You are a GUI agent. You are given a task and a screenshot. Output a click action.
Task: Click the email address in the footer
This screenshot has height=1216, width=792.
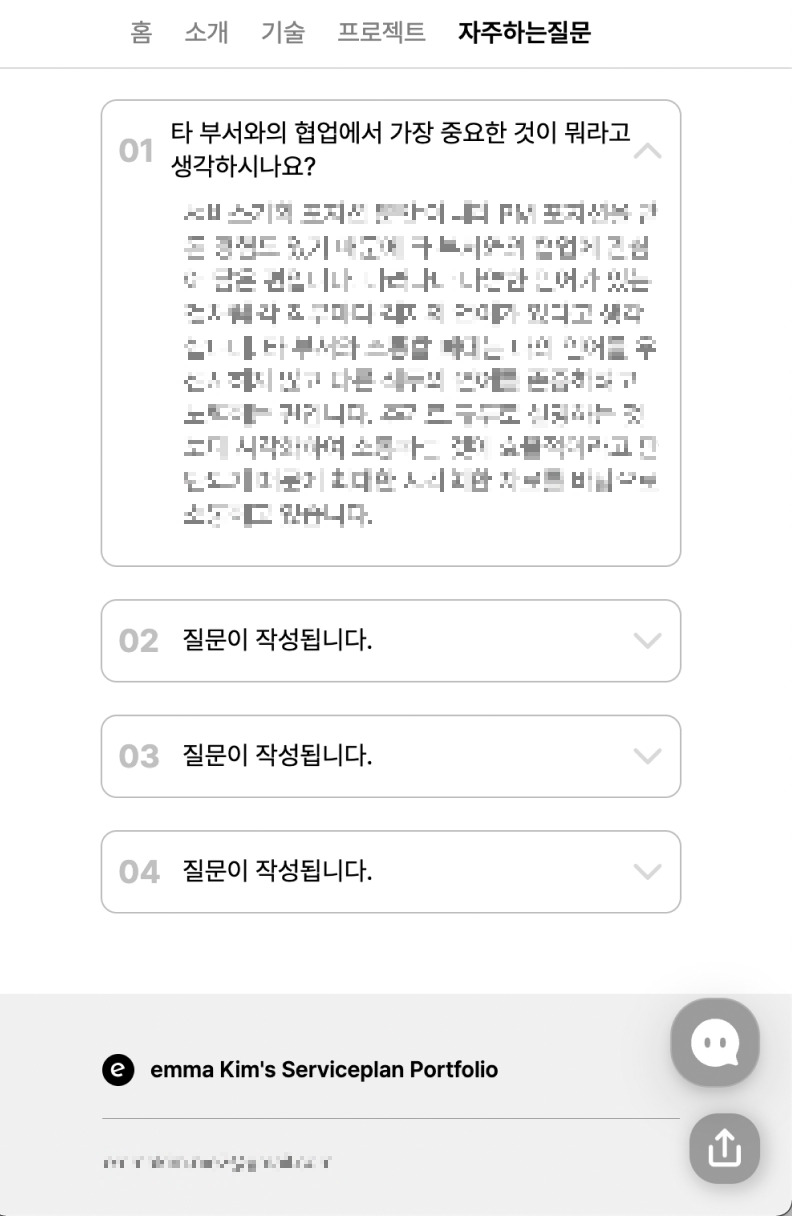215,1162
